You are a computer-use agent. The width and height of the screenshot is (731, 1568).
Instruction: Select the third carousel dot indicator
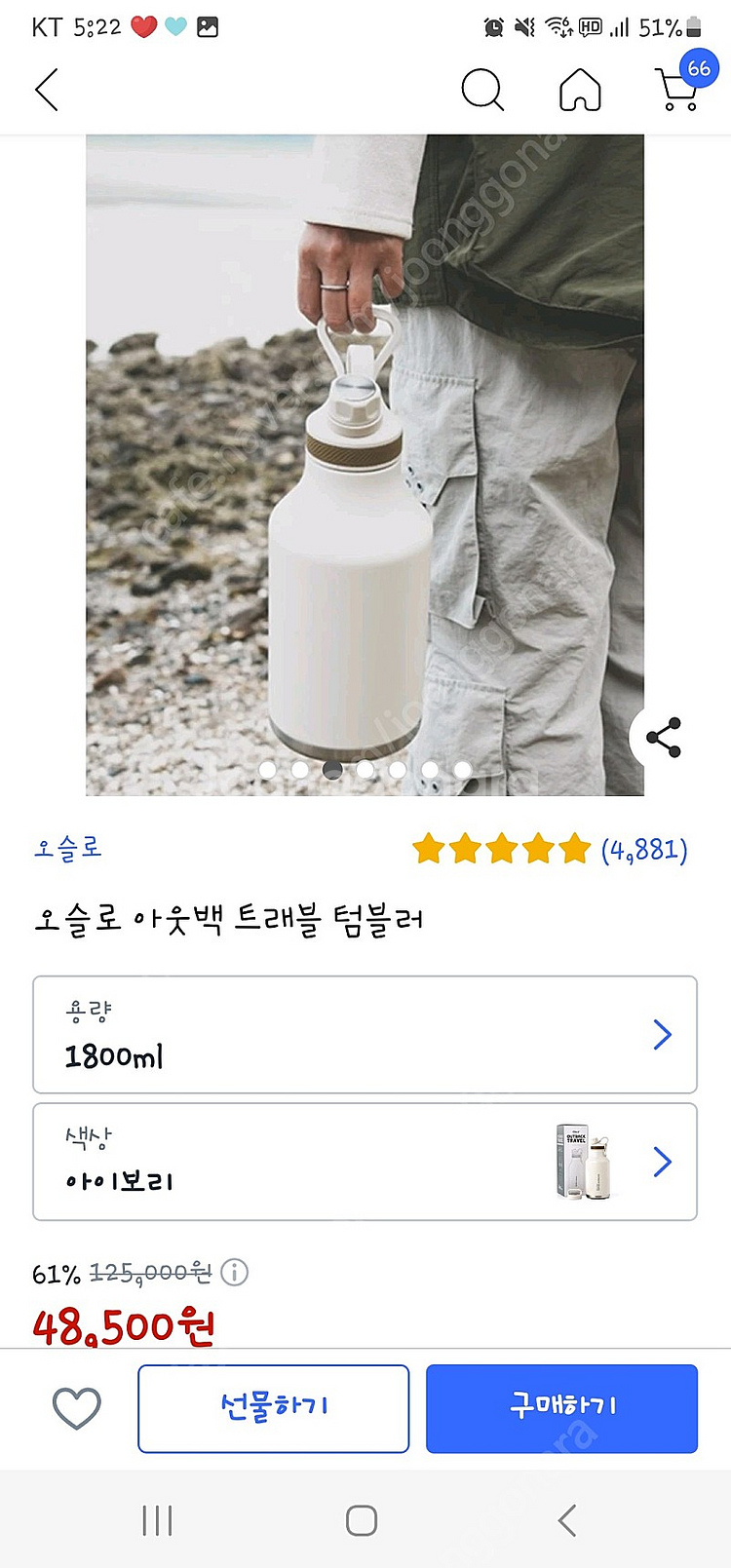point(332,770)
